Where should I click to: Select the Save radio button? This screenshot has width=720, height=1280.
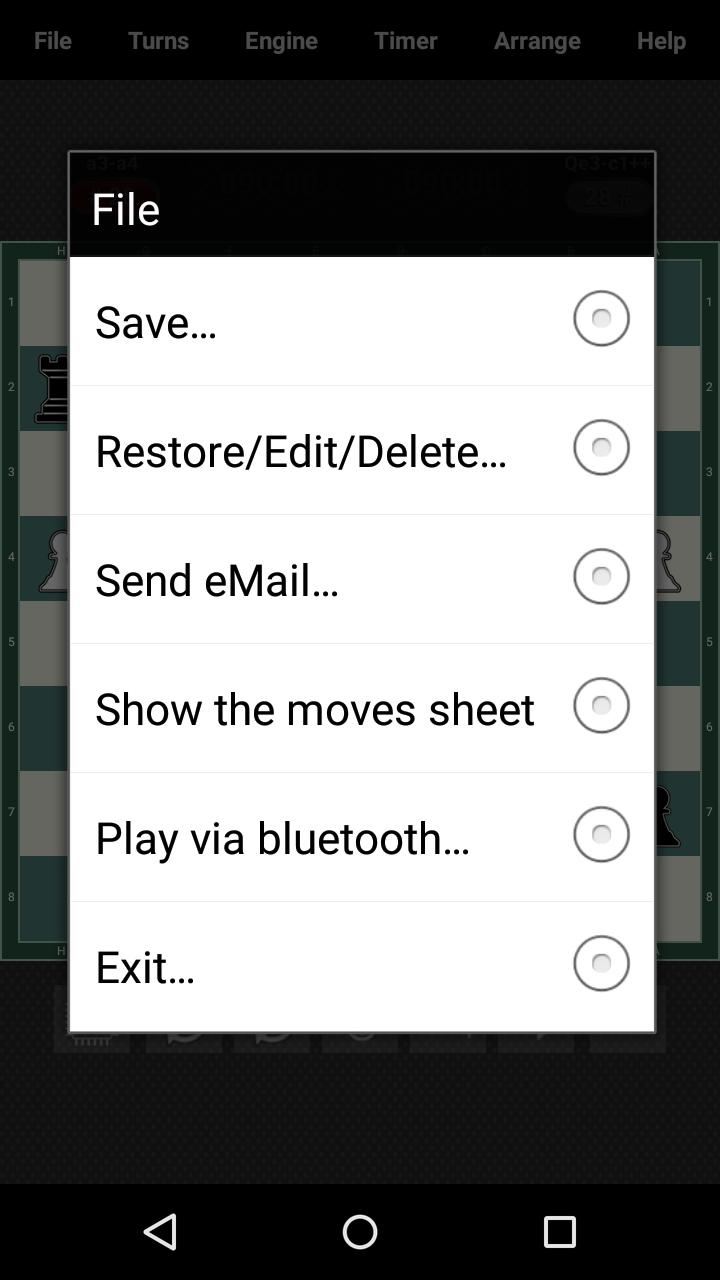click(x=600, y=318)
